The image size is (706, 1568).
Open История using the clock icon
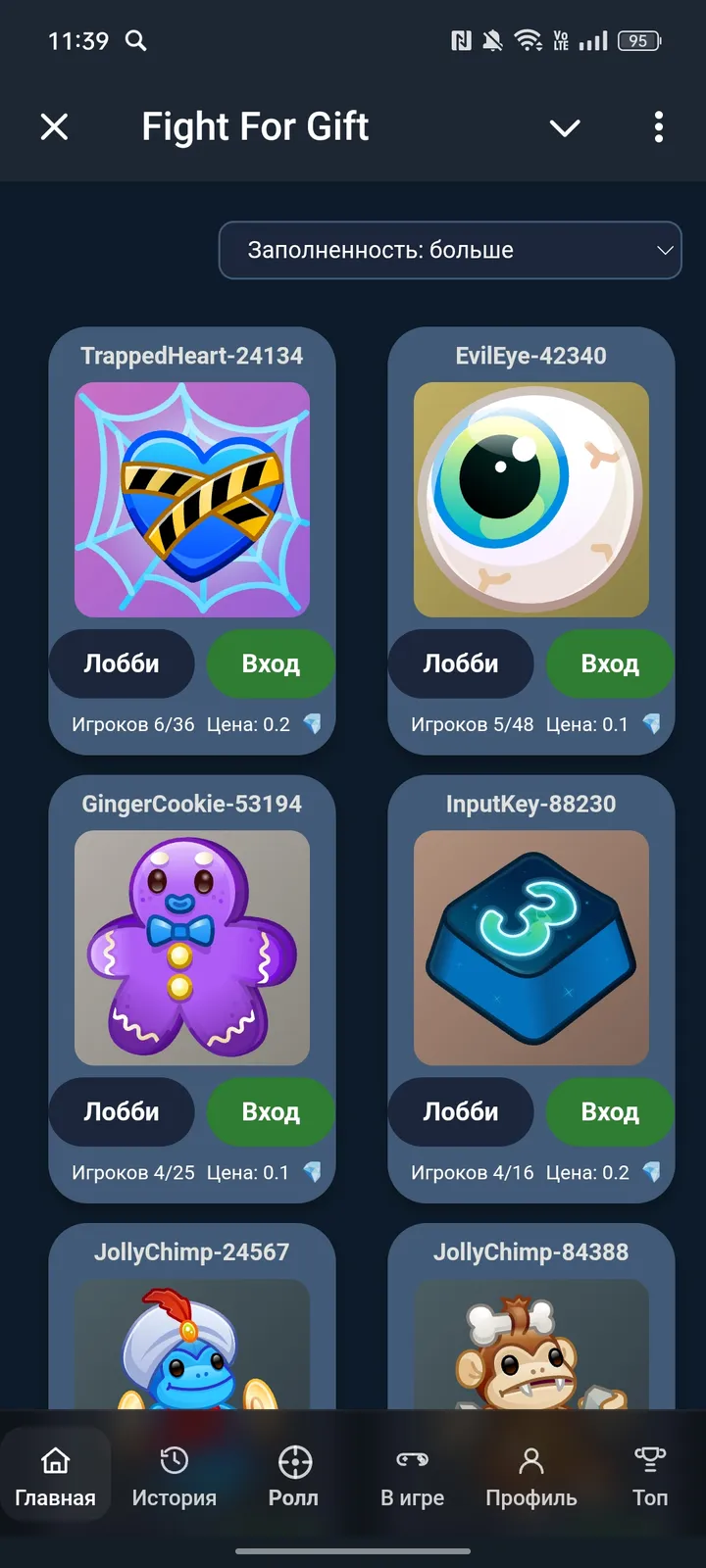point(174,1460)
